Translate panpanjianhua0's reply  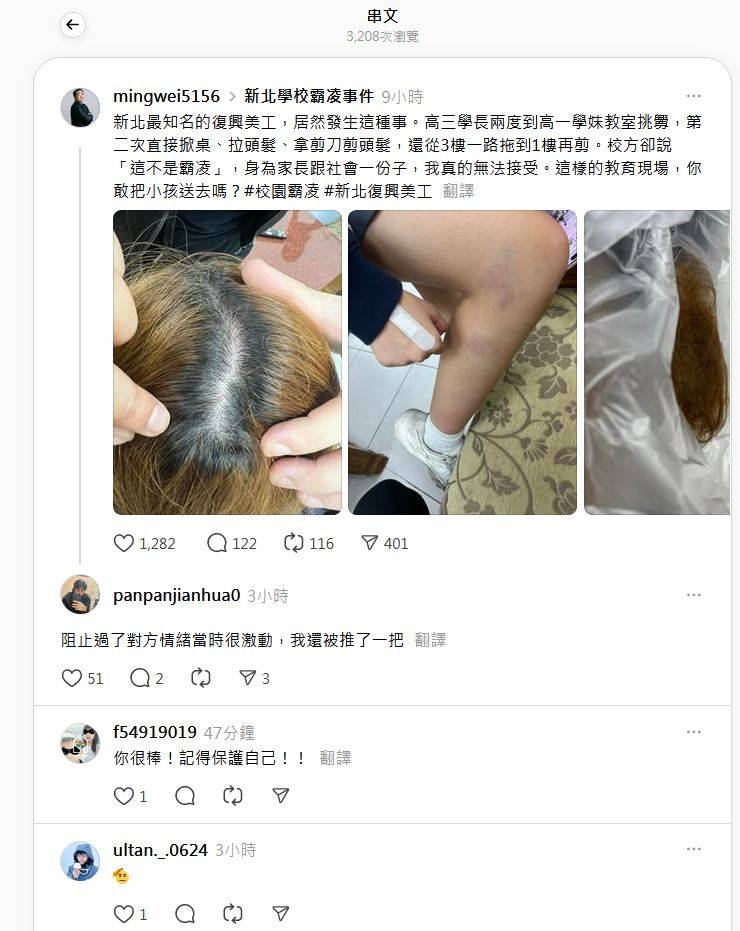(x=430, y=639)
